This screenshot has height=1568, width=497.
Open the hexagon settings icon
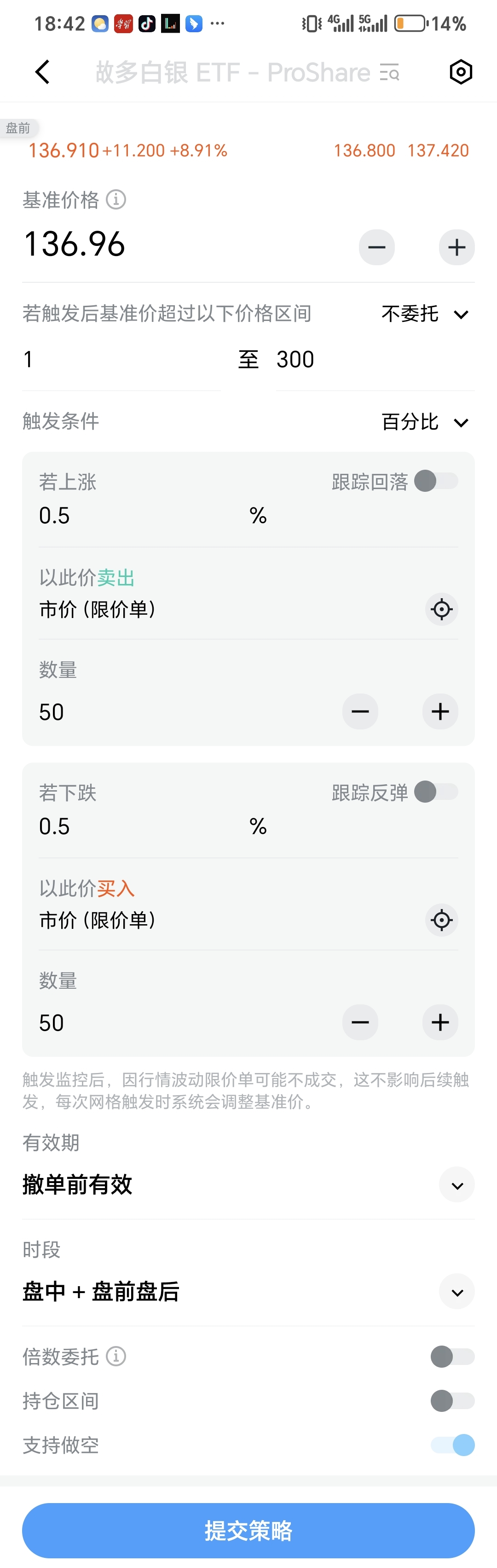click(461, 72)
